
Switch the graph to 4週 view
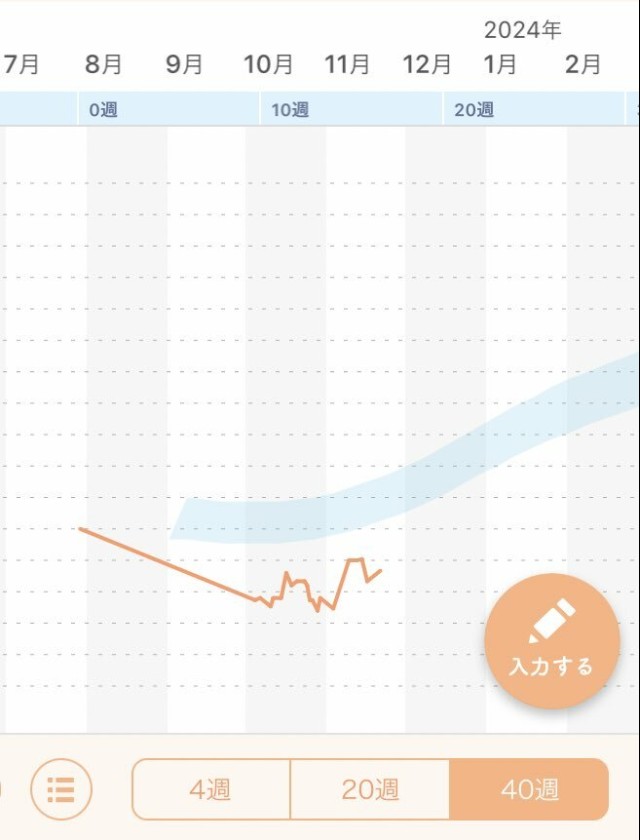(x=211, y=789)
